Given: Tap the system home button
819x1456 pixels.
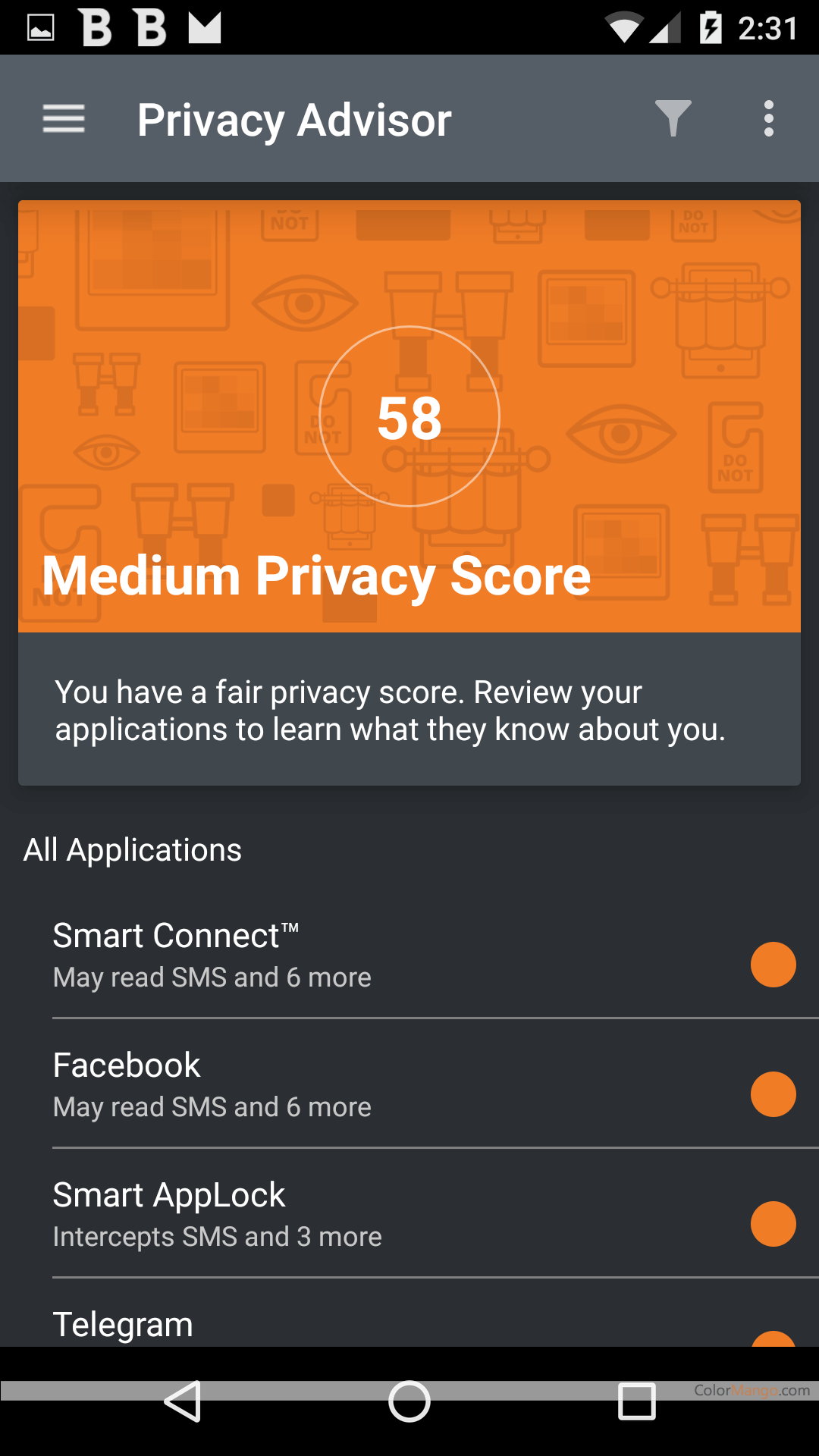Looking at the screenshot, I should pyautogui.click(x=409, y=1401).
